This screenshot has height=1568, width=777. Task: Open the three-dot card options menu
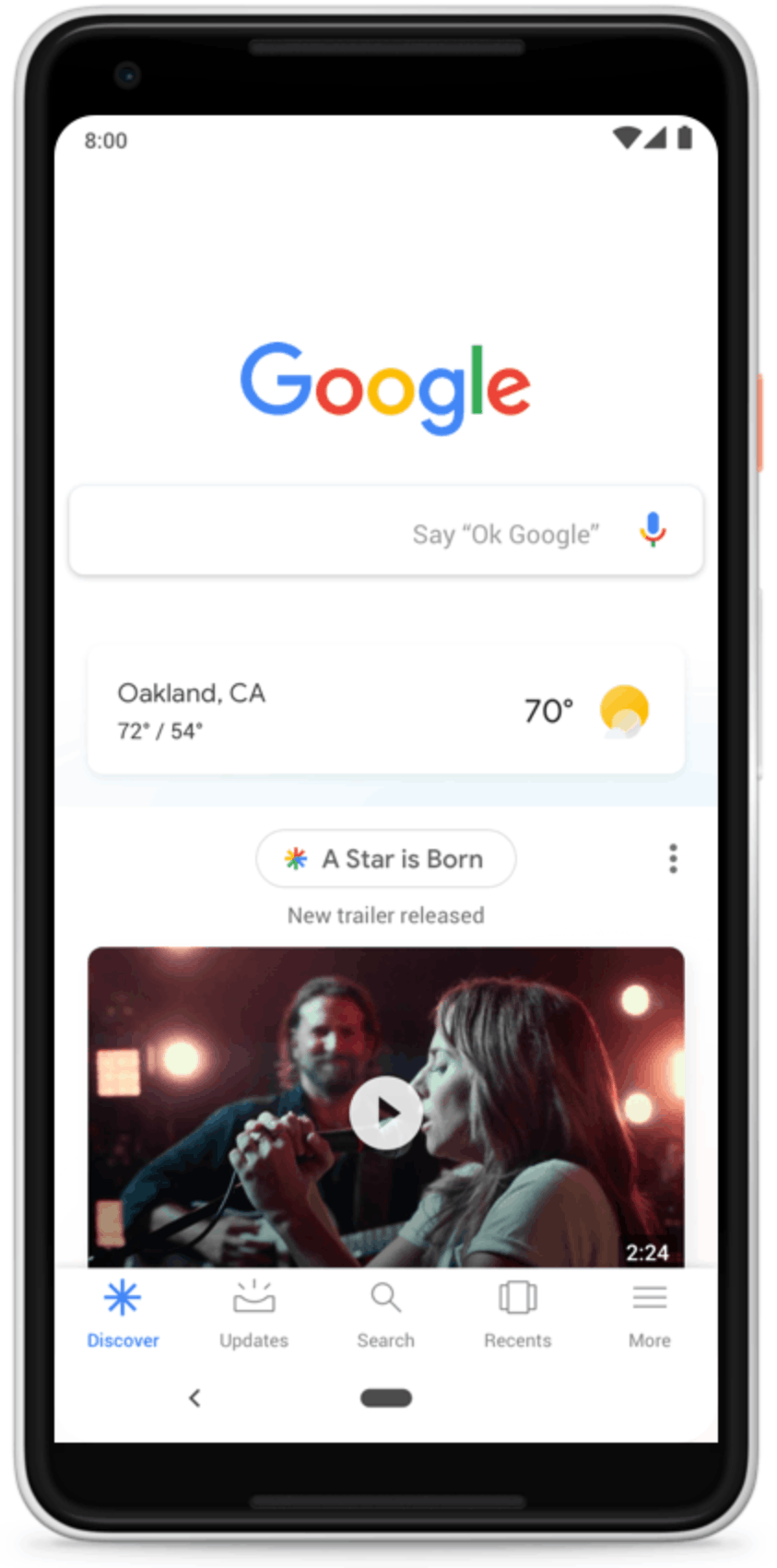[673, 858]
